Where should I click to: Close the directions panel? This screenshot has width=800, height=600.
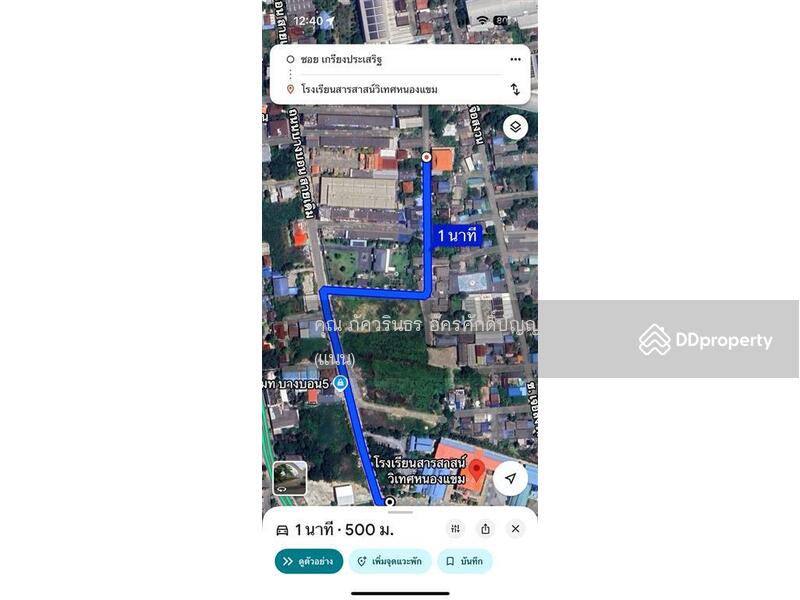515,529
